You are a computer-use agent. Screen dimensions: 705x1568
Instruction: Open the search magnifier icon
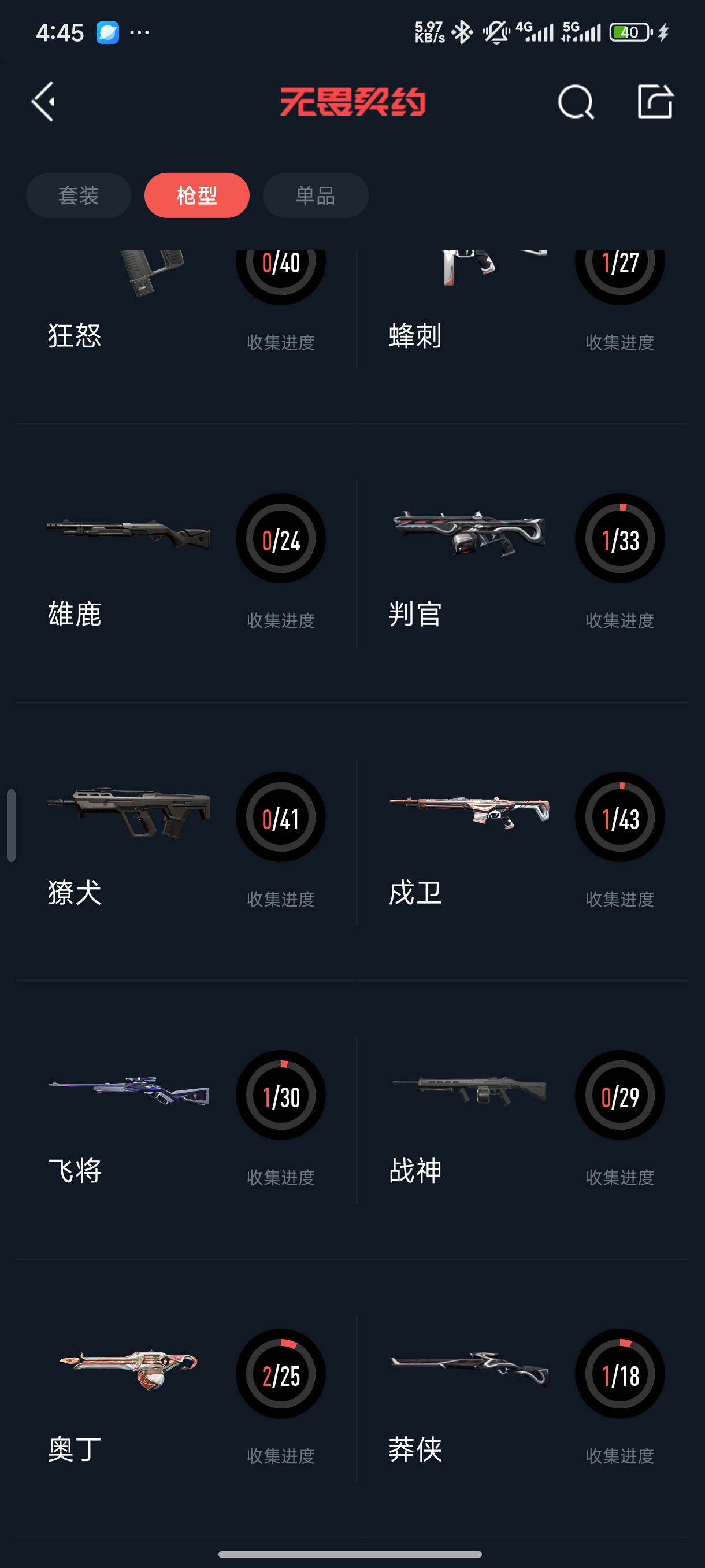tap(575, 102)
